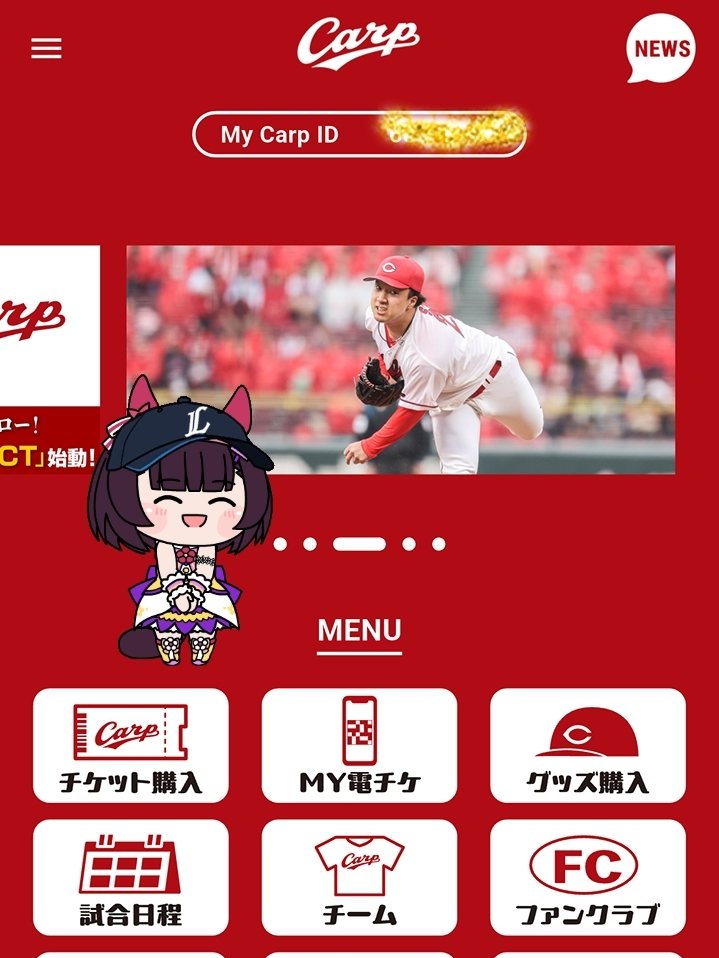719x958 pixels.
Task: Open MY電チケ digital tickets
Action: point(359,745)
